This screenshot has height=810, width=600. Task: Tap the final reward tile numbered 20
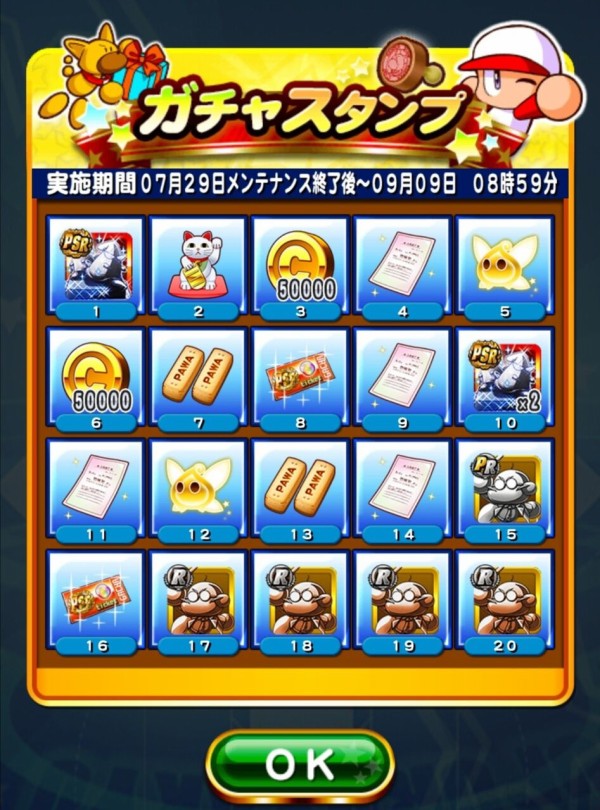[505, 598]
